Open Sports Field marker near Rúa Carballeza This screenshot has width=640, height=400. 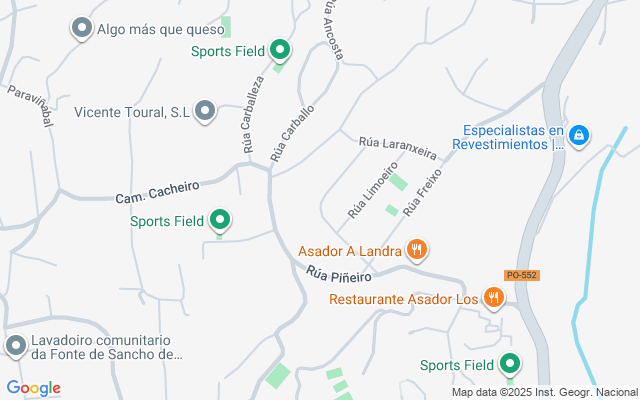(281, 49)
